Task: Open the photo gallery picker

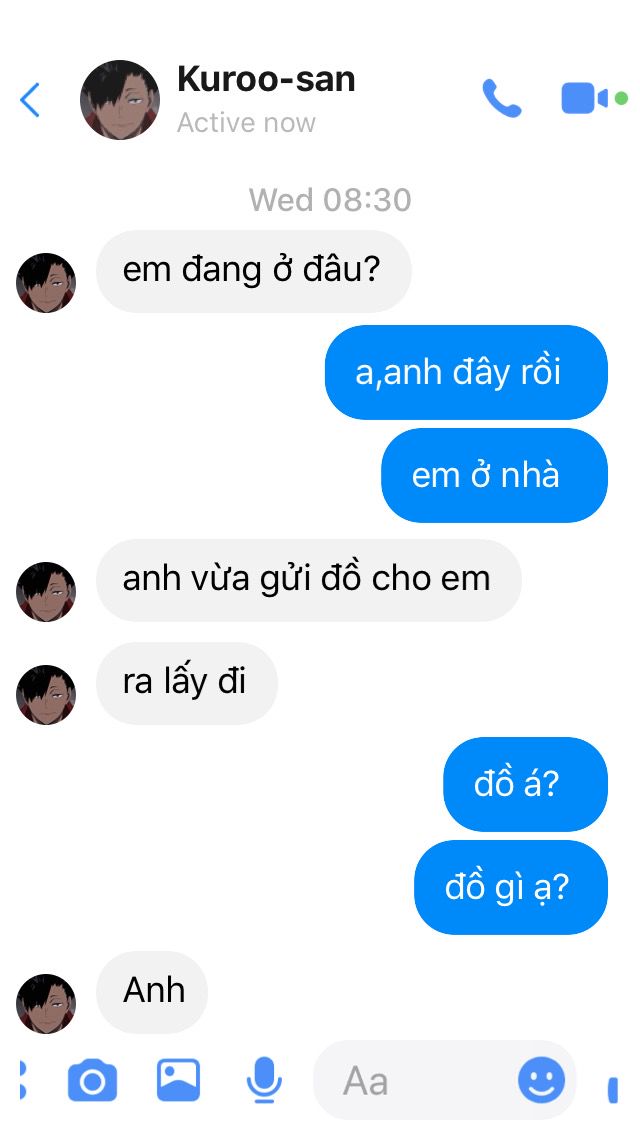Action: [179, 1080]
